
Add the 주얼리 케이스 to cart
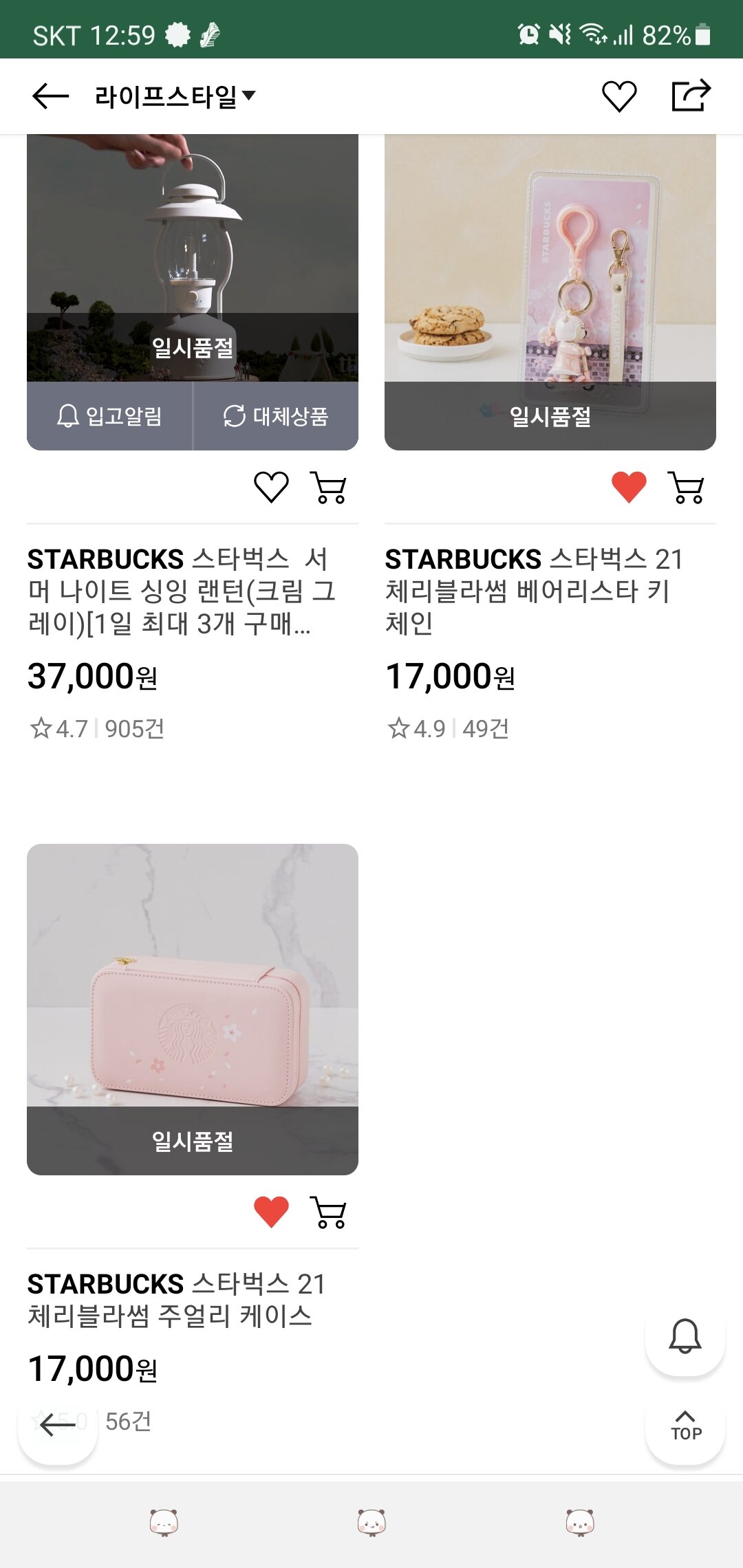329,1212
